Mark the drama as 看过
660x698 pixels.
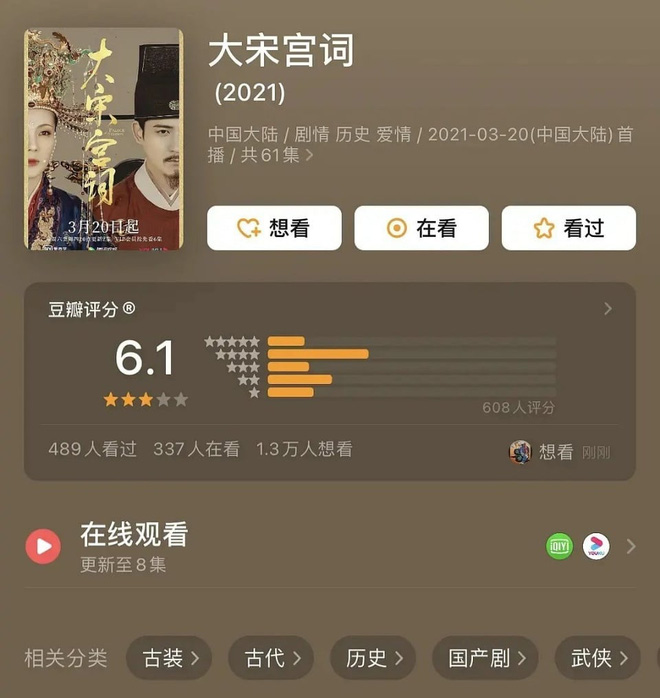568,228
